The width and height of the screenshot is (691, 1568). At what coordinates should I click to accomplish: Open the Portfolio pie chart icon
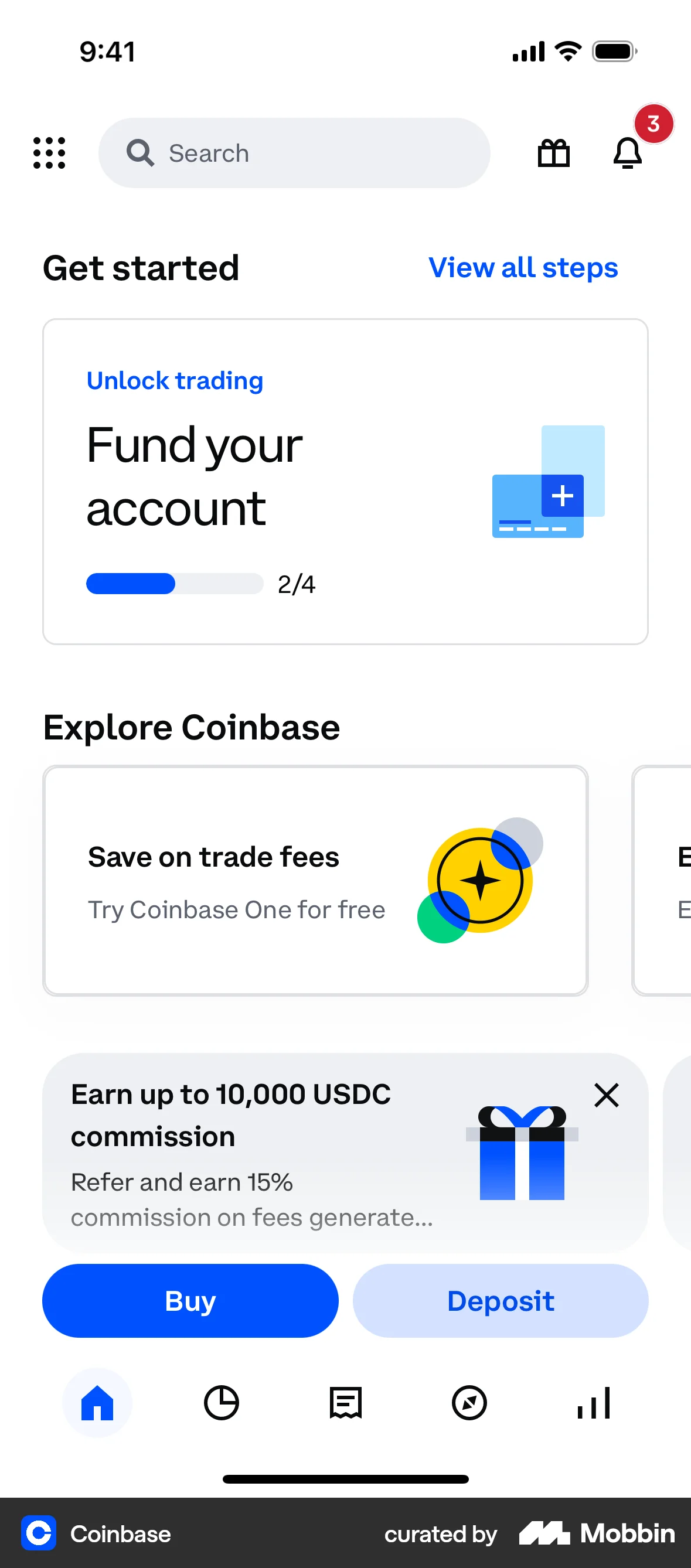(221, 1403)
